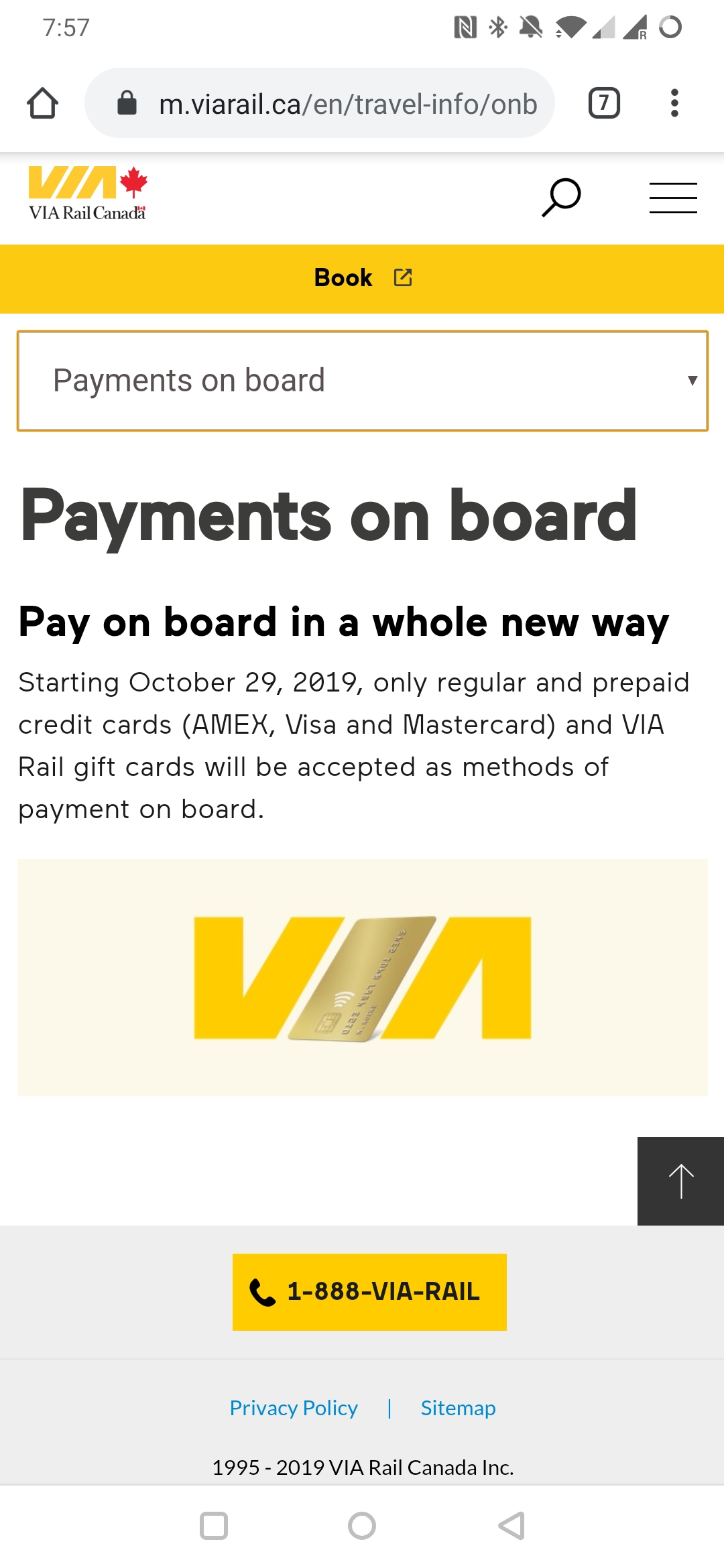This screenshot has height=1568, width=724.
Task: Open the Sitemap link
Action: 458,1408
